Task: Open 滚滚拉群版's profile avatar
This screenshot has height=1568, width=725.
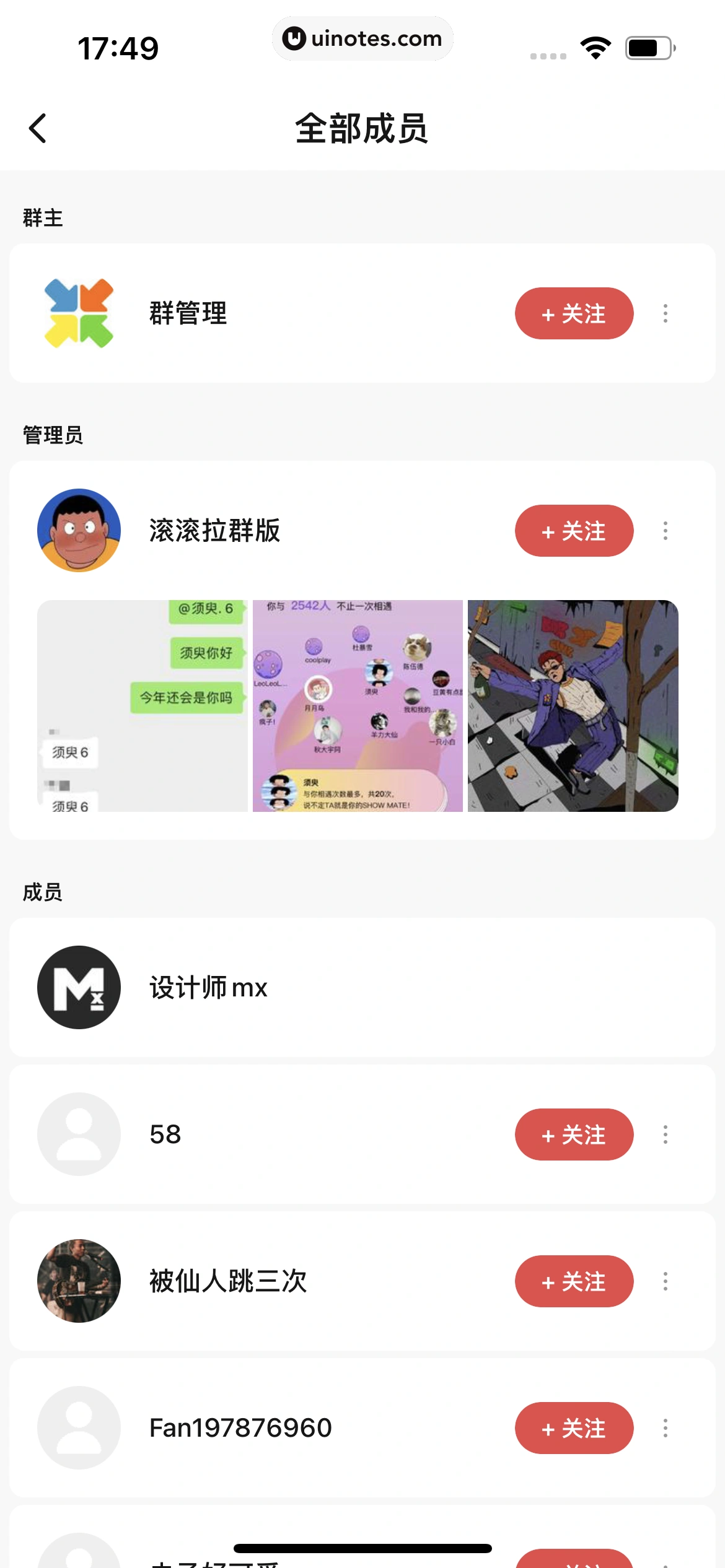Action: point(79,531)
